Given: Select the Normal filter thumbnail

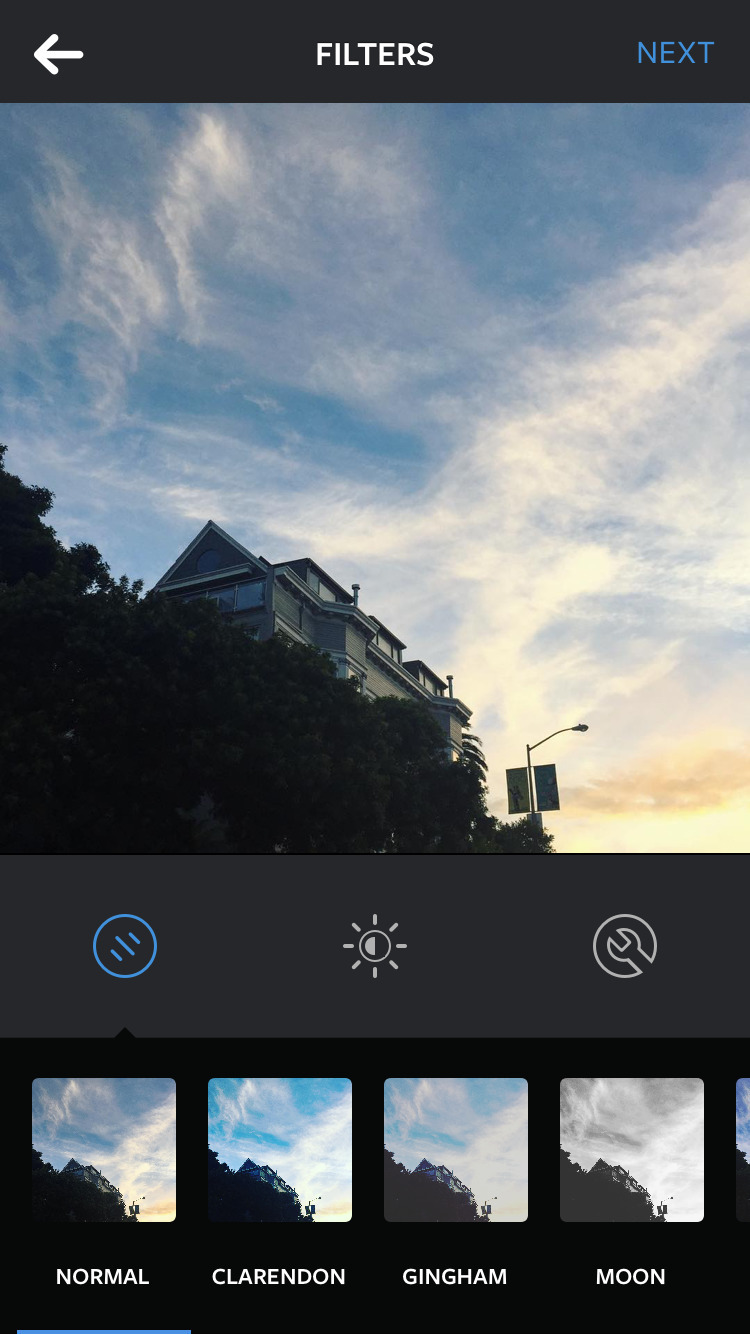Looking at the screenshot, I should 104,1150.
